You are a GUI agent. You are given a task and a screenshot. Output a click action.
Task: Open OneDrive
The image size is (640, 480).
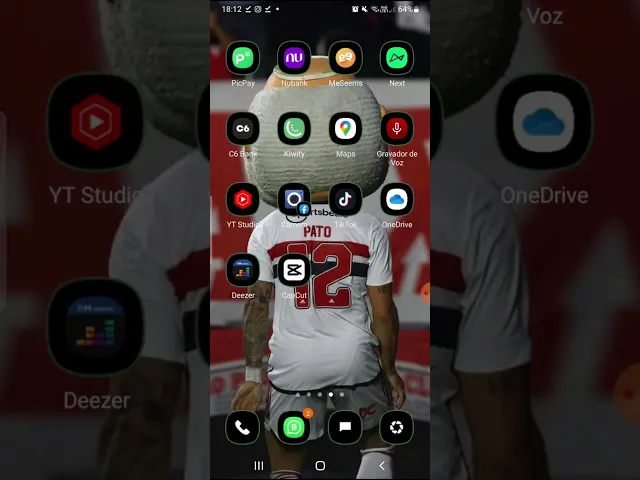point(397,199)
